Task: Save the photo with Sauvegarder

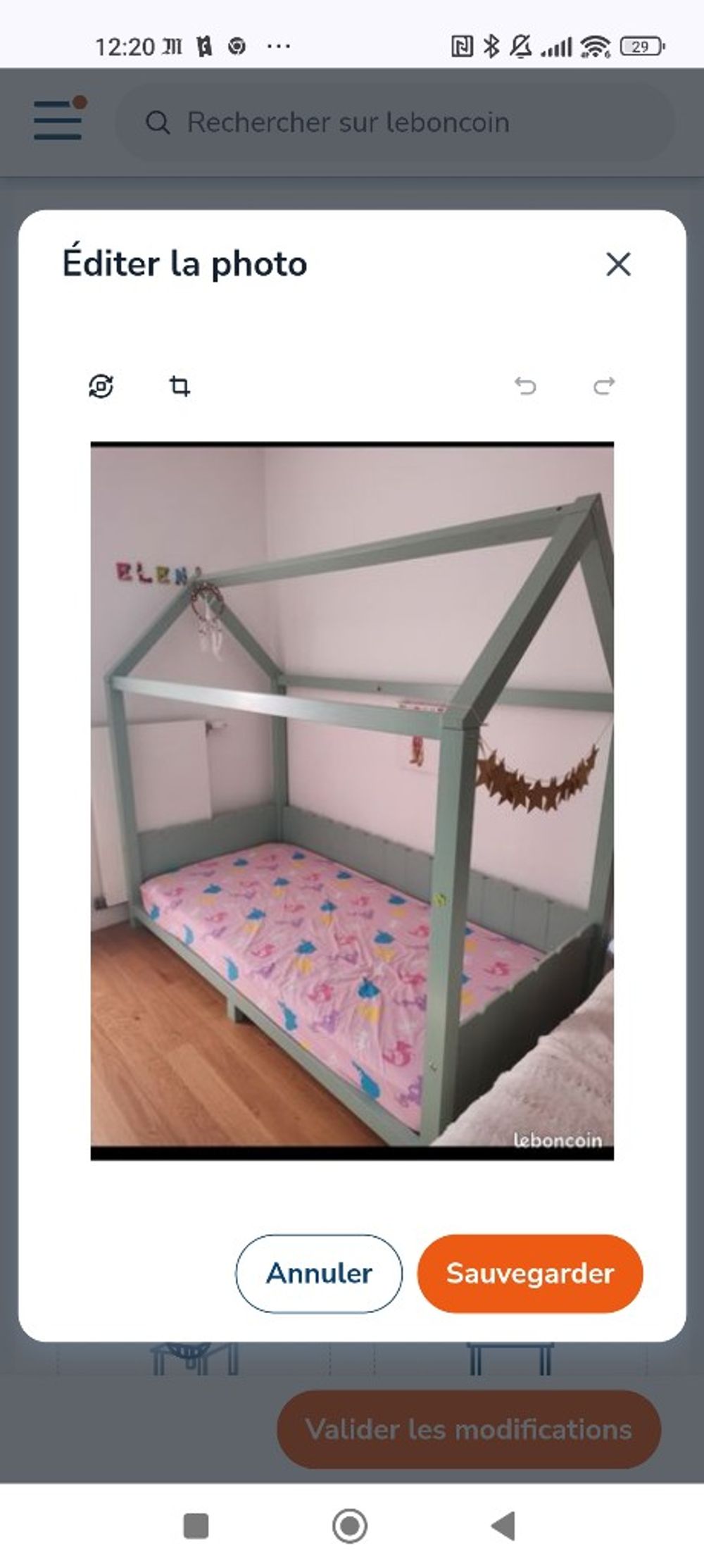Action: click(530, 1273)
